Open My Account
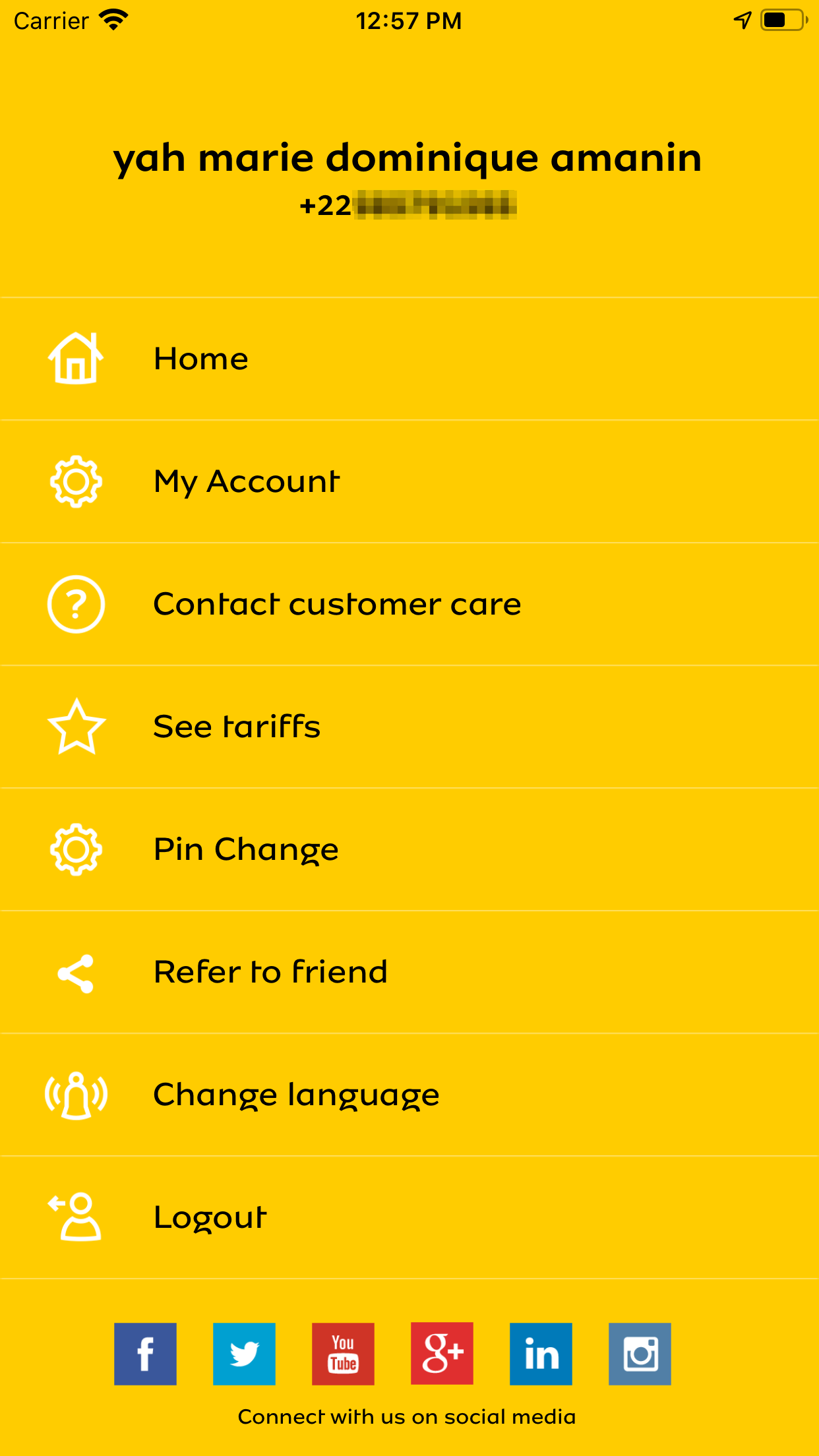Viewport: 819px width, 1456px height. click(x=409, y=481)
